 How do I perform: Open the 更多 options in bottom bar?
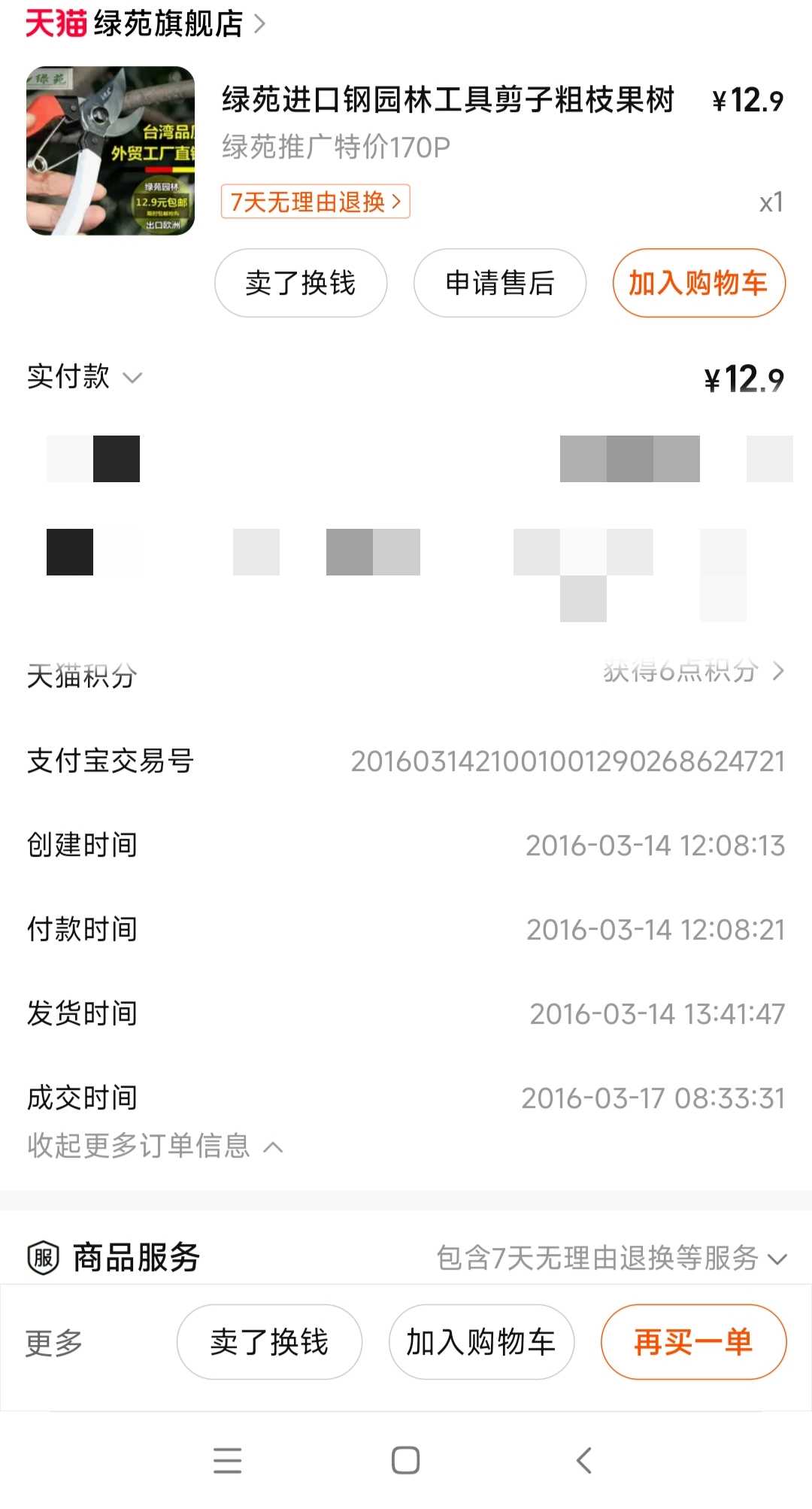[x=54, y=1343]
